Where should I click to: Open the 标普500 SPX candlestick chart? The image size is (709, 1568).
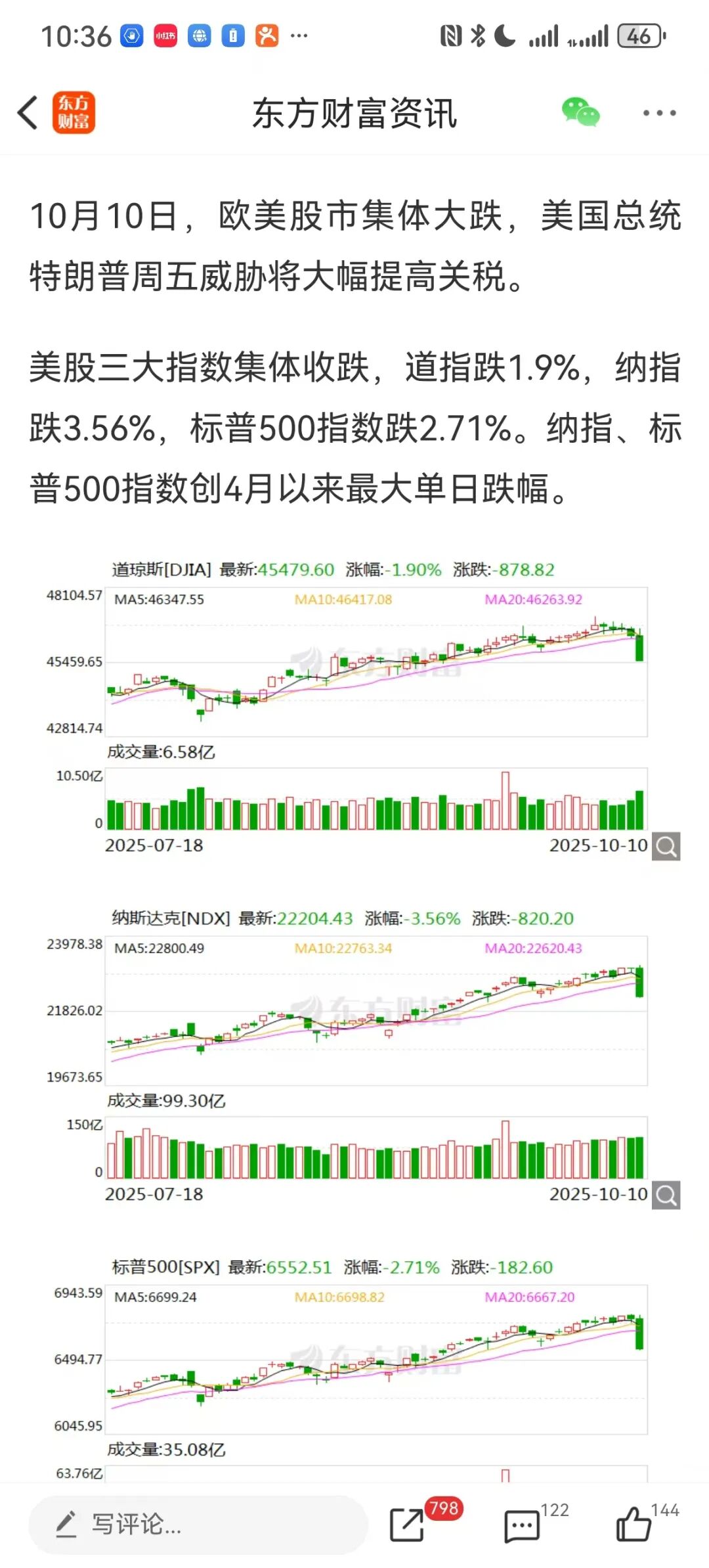pyautogui.click(x=376, y=1358)
